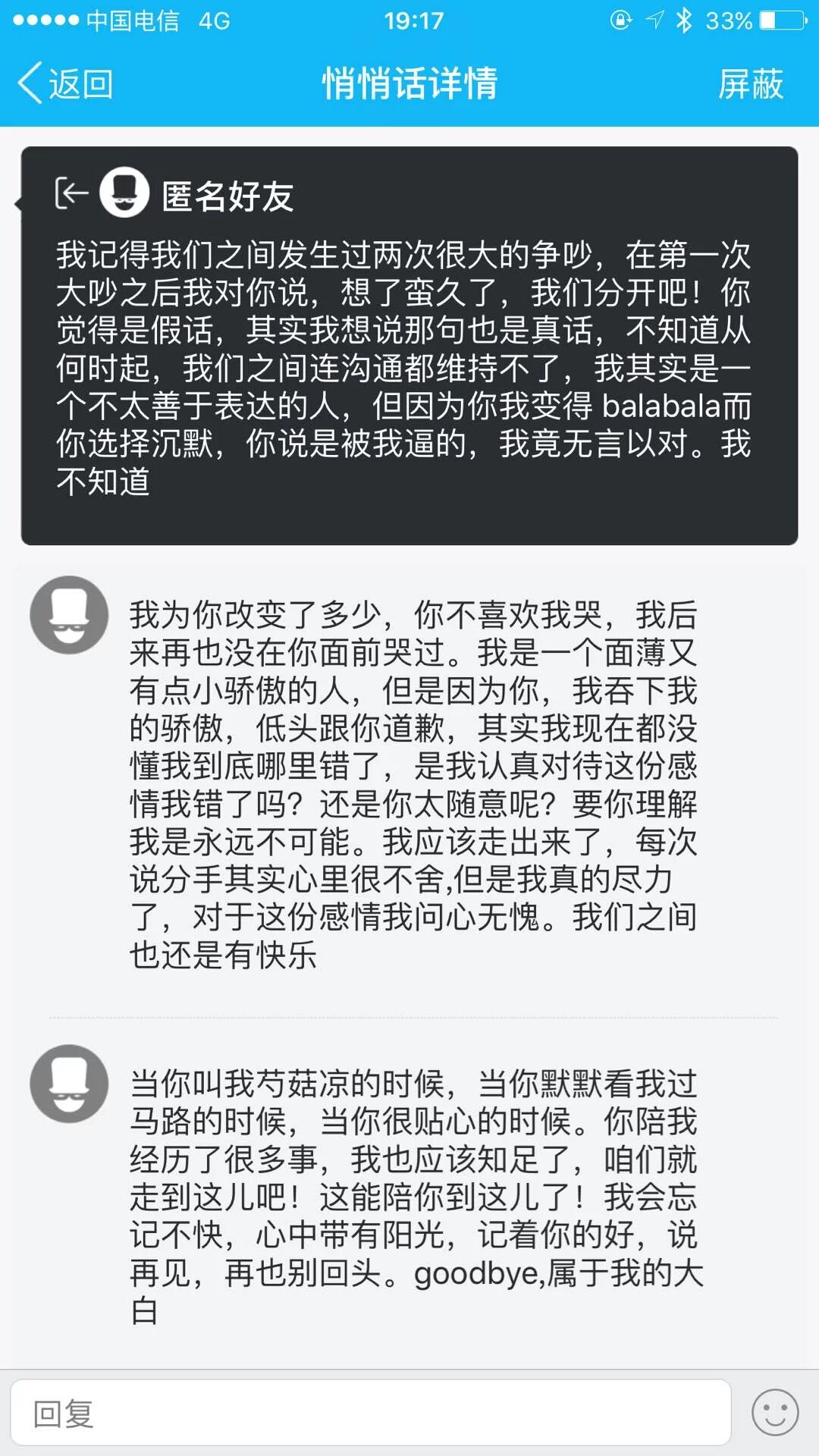Open the 回复 reply input field

pos(370,1413)
